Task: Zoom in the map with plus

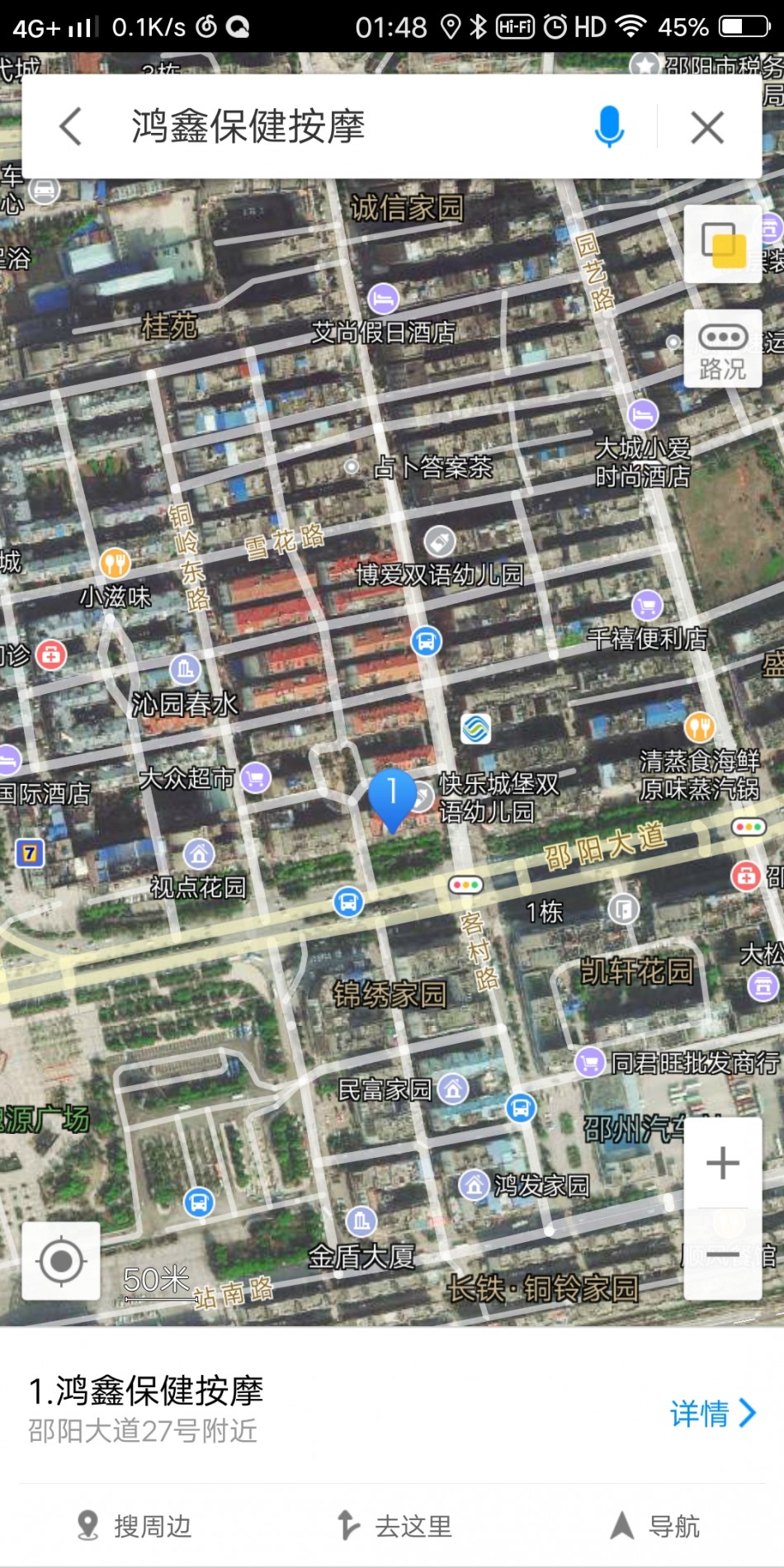Action: 723,1164
